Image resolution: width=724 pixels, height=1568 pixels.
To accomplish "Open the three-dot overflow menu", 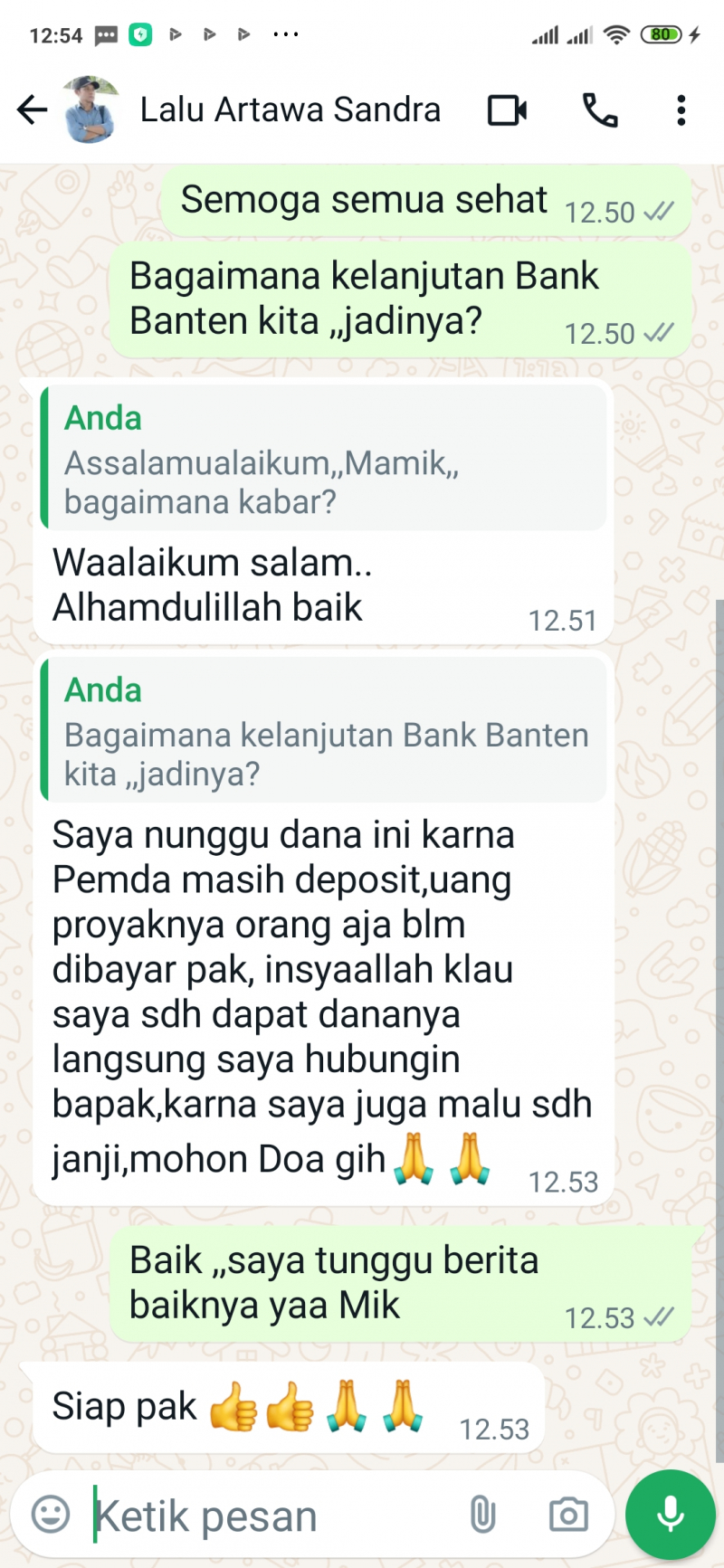I will [x=681, y=110].
